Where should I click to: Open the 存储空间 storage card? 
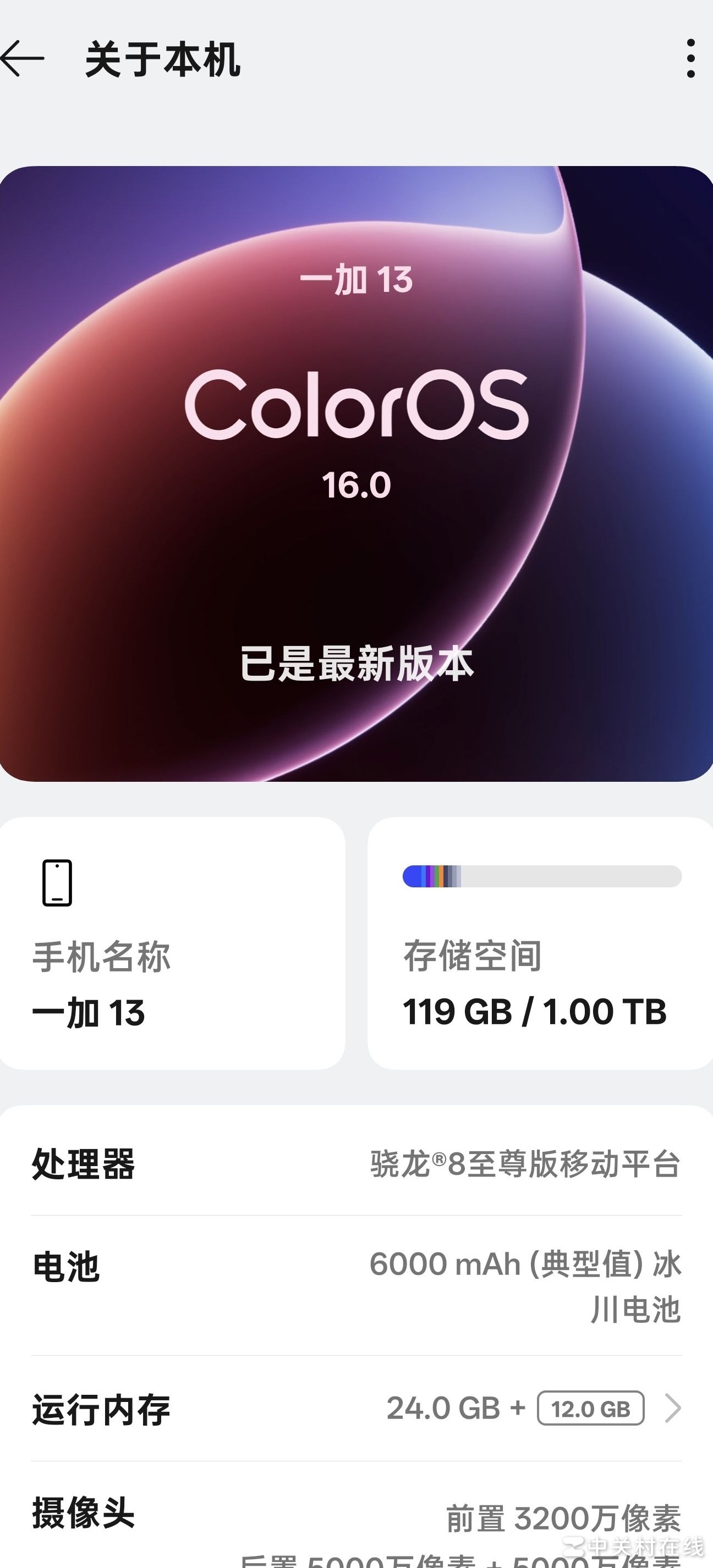click(540, 943)
